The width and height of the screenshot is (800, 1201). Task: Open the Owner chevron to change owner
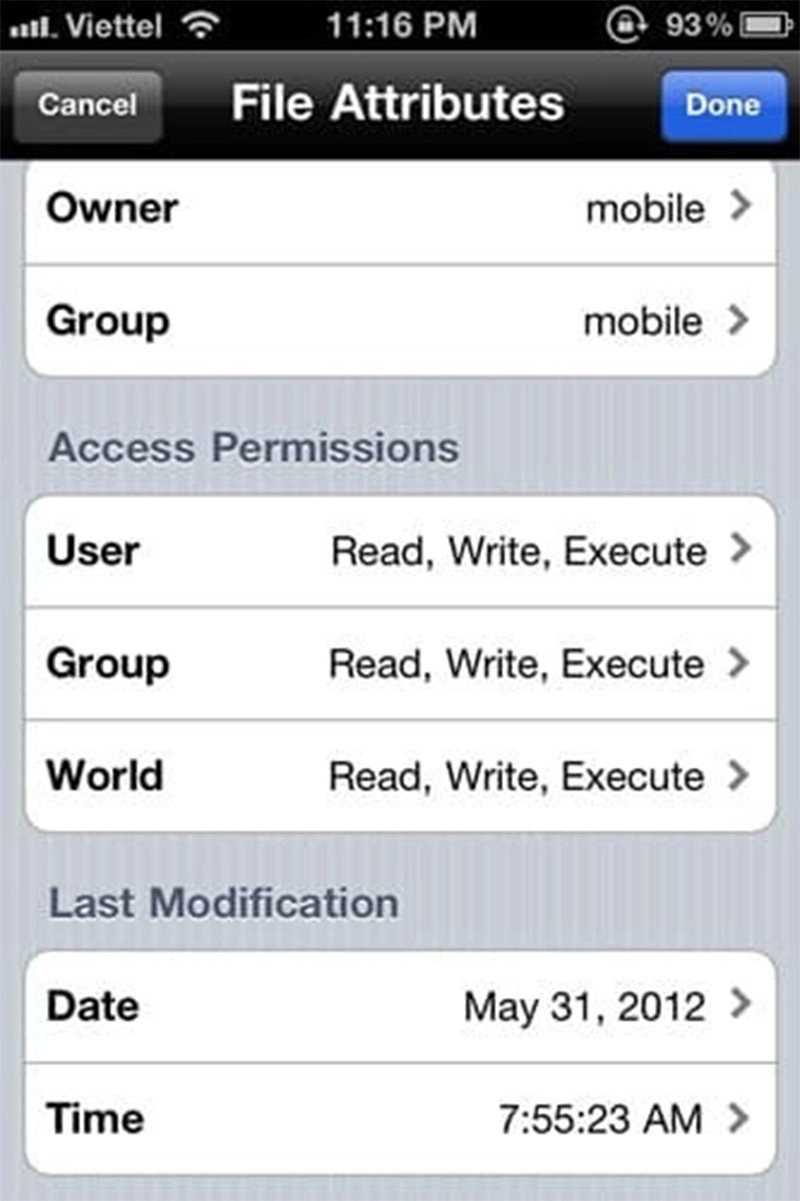(x=739, y=208)
